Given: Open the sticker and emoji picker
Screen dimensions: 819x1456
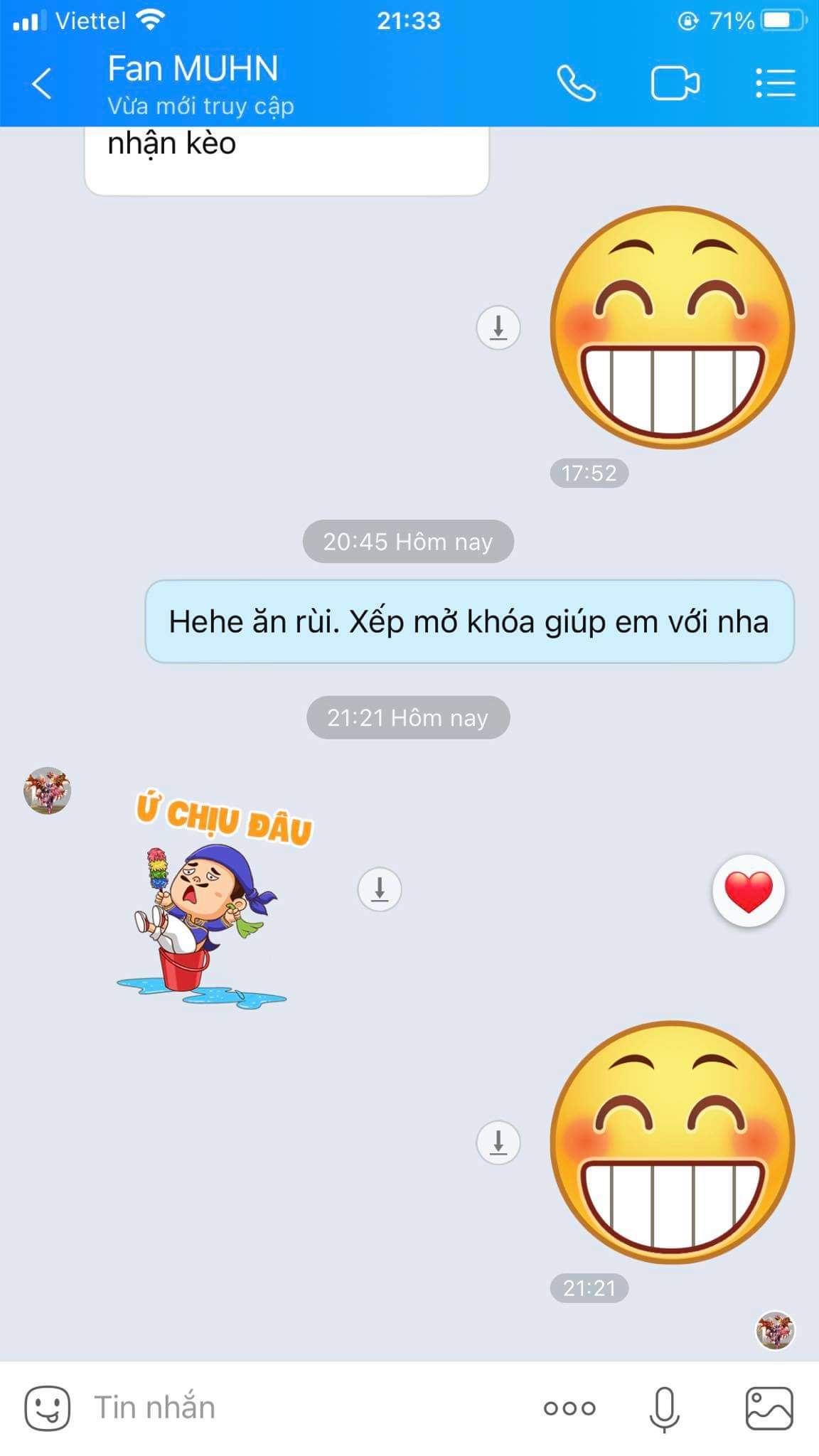Looking at the screenshot, I should 48,1408.
